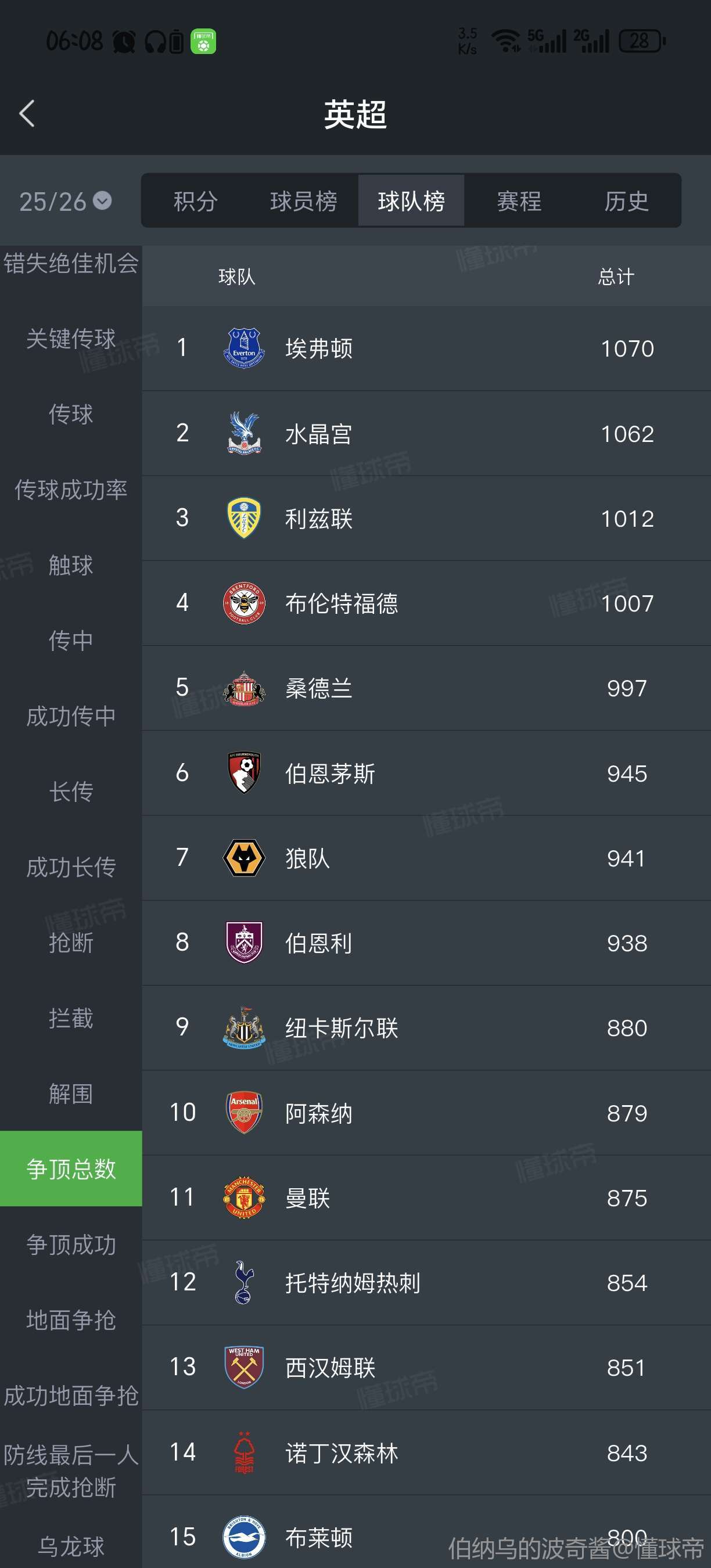Switch to the 球员榜 tab
Image resolution: width=711 pixels, height=1568 pixels.
coord(303,201)
